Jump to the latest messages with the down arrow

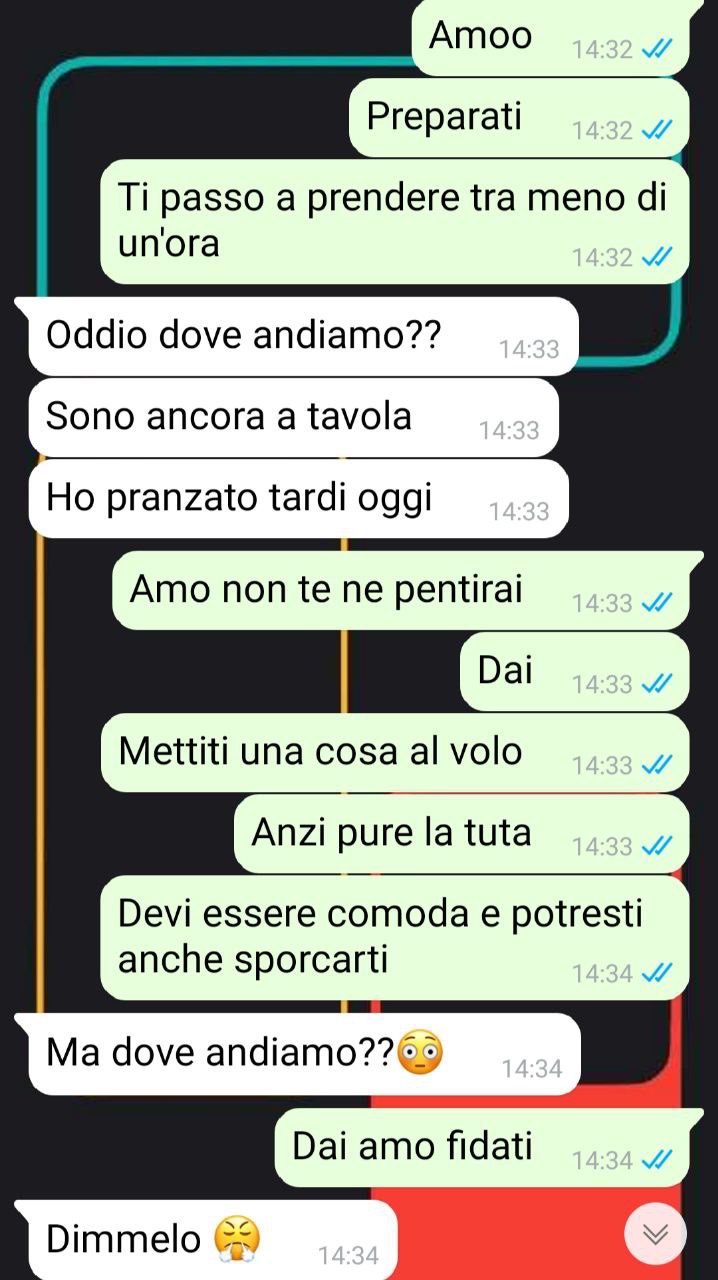(655, 1234)
